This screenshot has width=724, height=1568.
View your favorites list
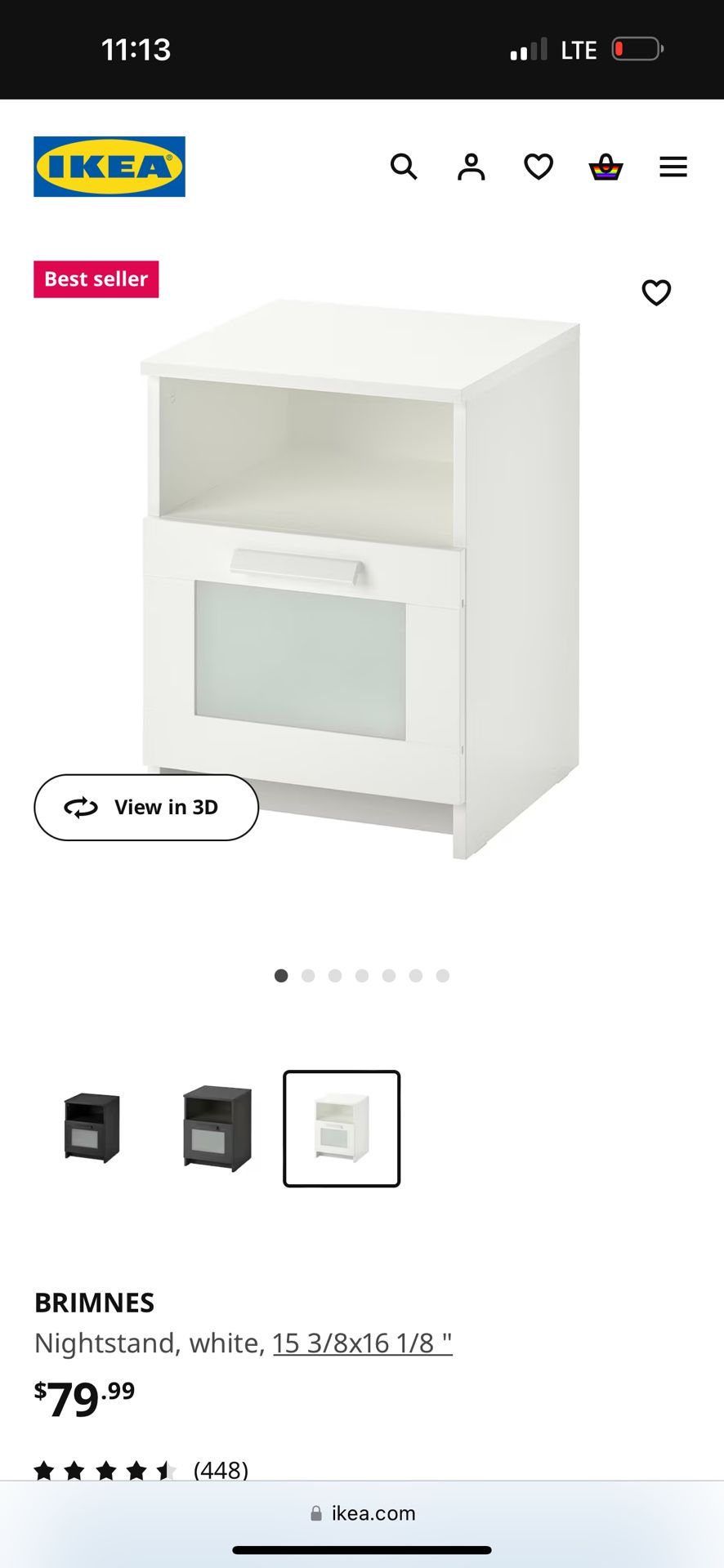pos(539,167)
